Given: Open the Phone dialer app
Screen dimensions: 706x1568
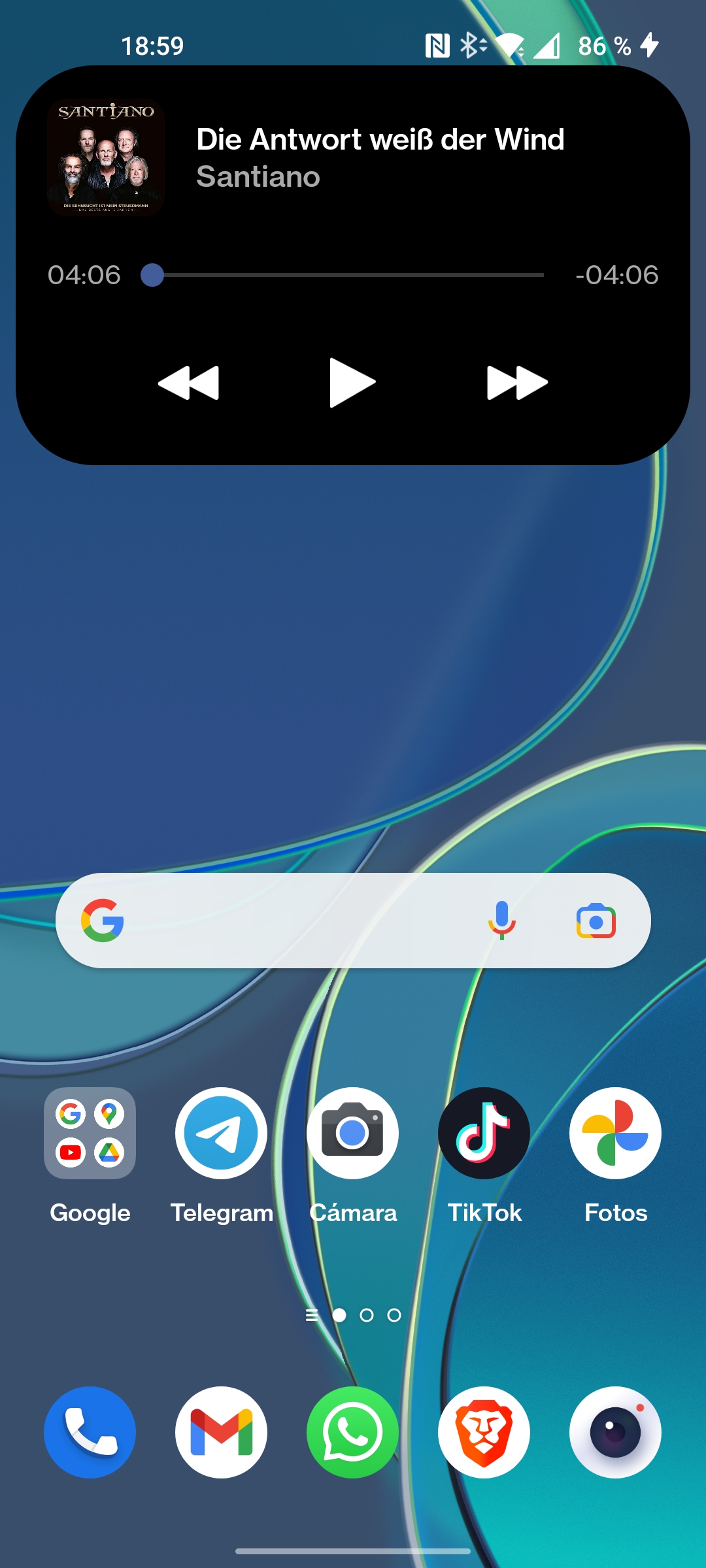Looking at the screenshot, I should coord(90,1432).
